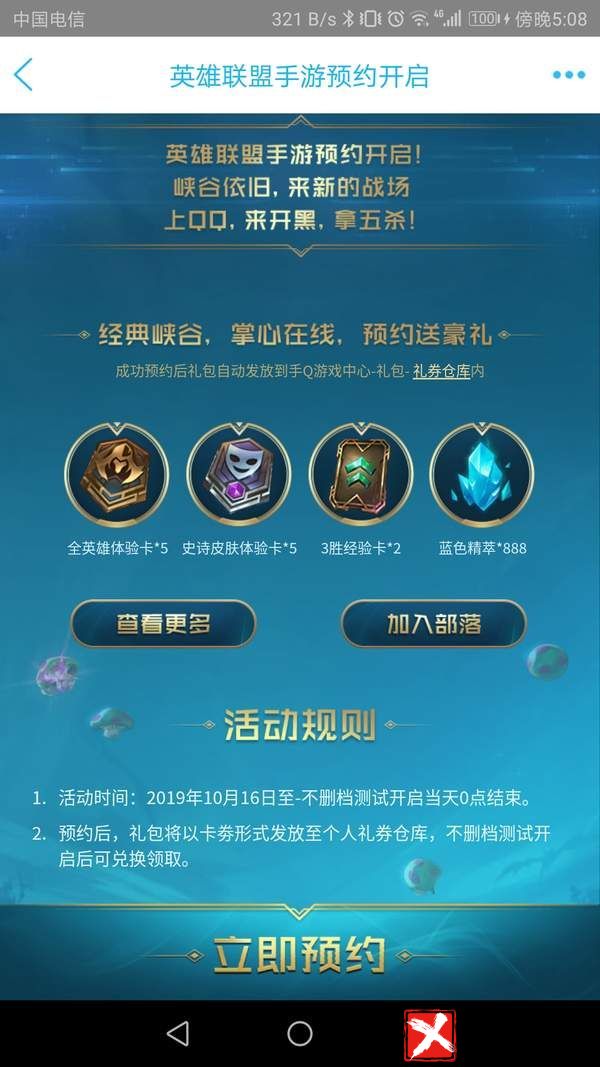The image size is (600, 1067).
Task: Tap the 查看更多 button
Action: pyautogui.click(x=163, y=624)
